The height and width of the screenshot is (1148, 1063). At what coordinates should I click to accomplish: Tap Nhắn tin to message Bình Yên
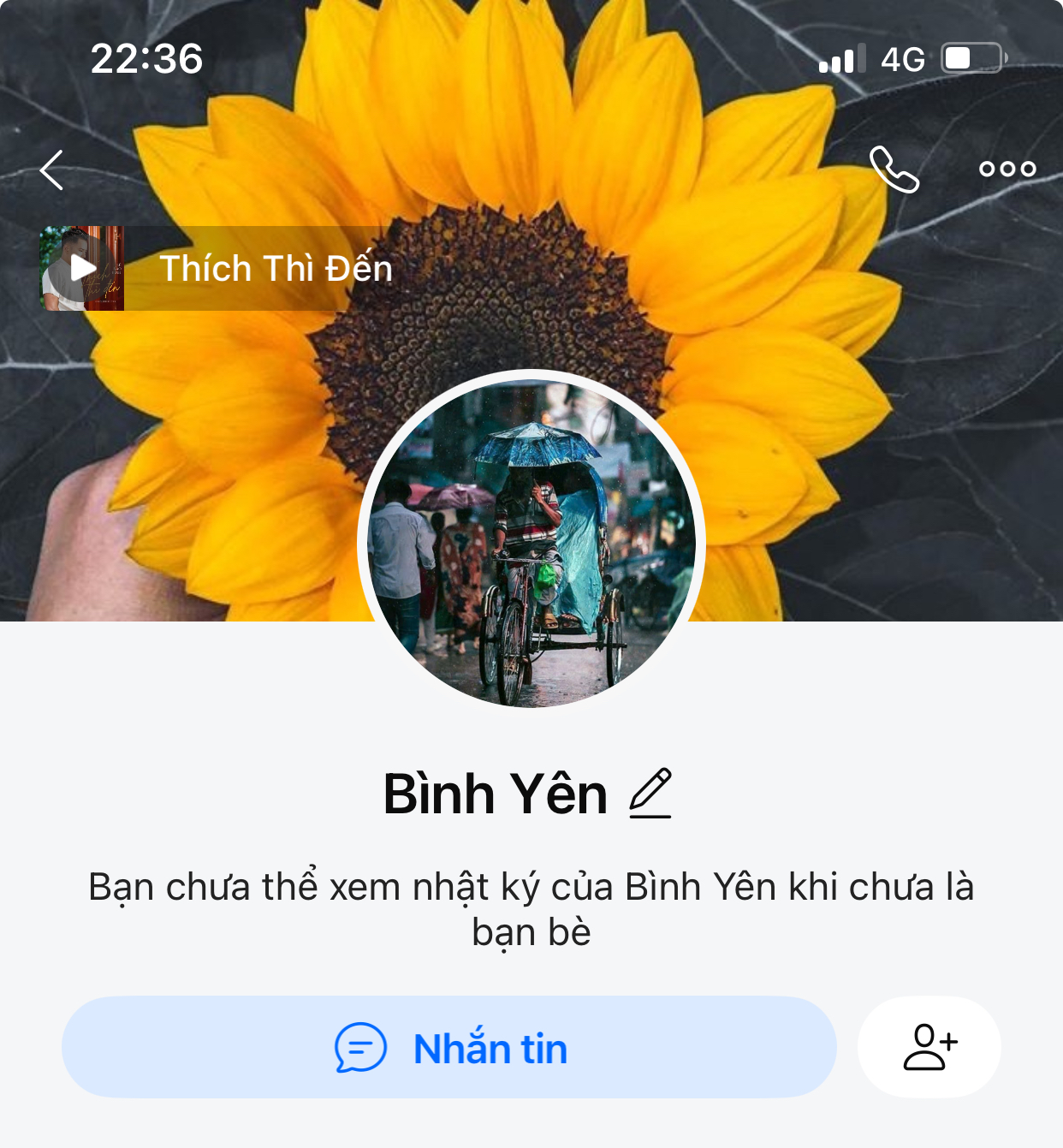click(449, 1047)
